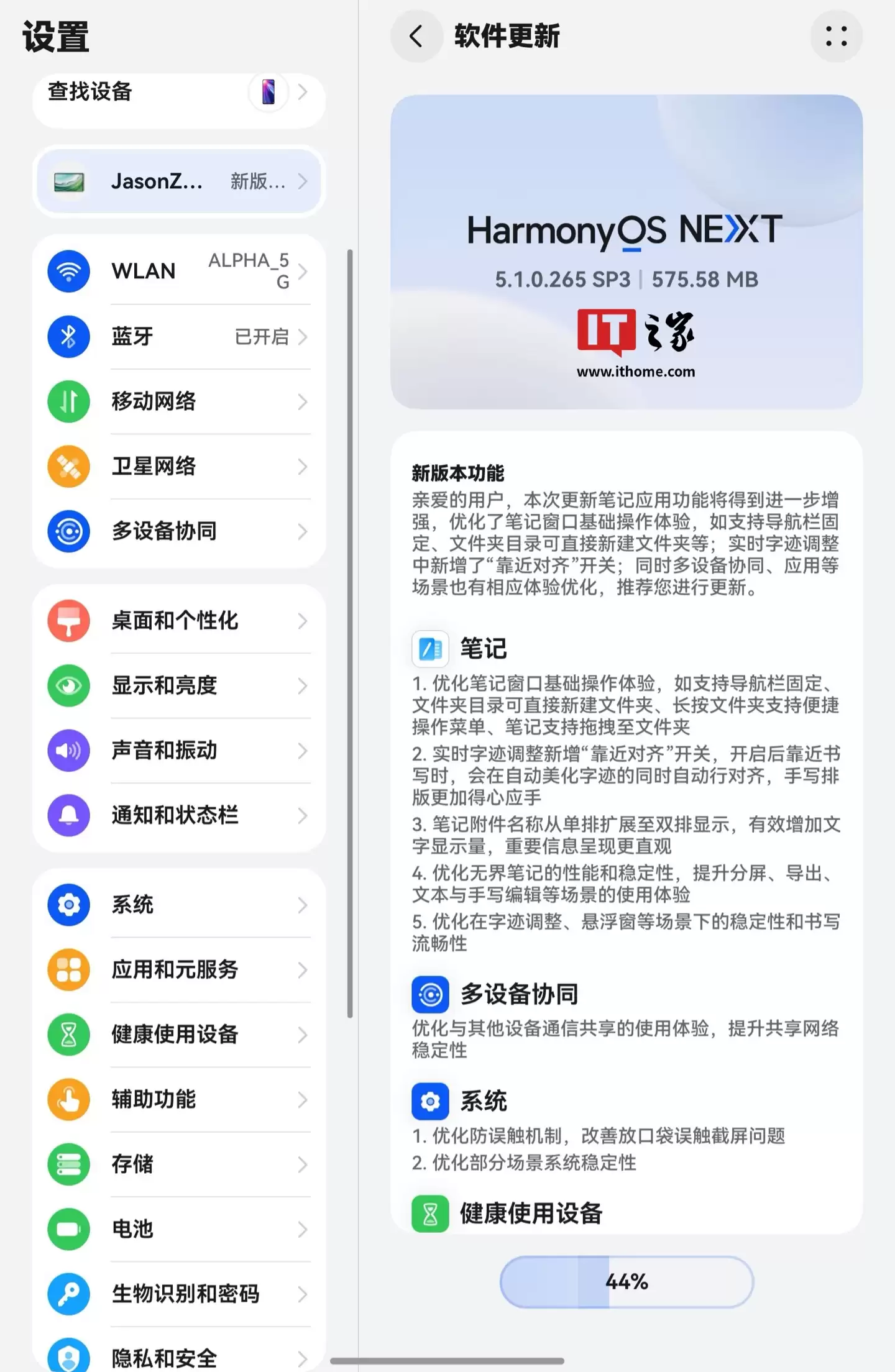Select the 电池 battery icon
The width and height of the screenshot is (895, 1372).
tap(68, 1230)
